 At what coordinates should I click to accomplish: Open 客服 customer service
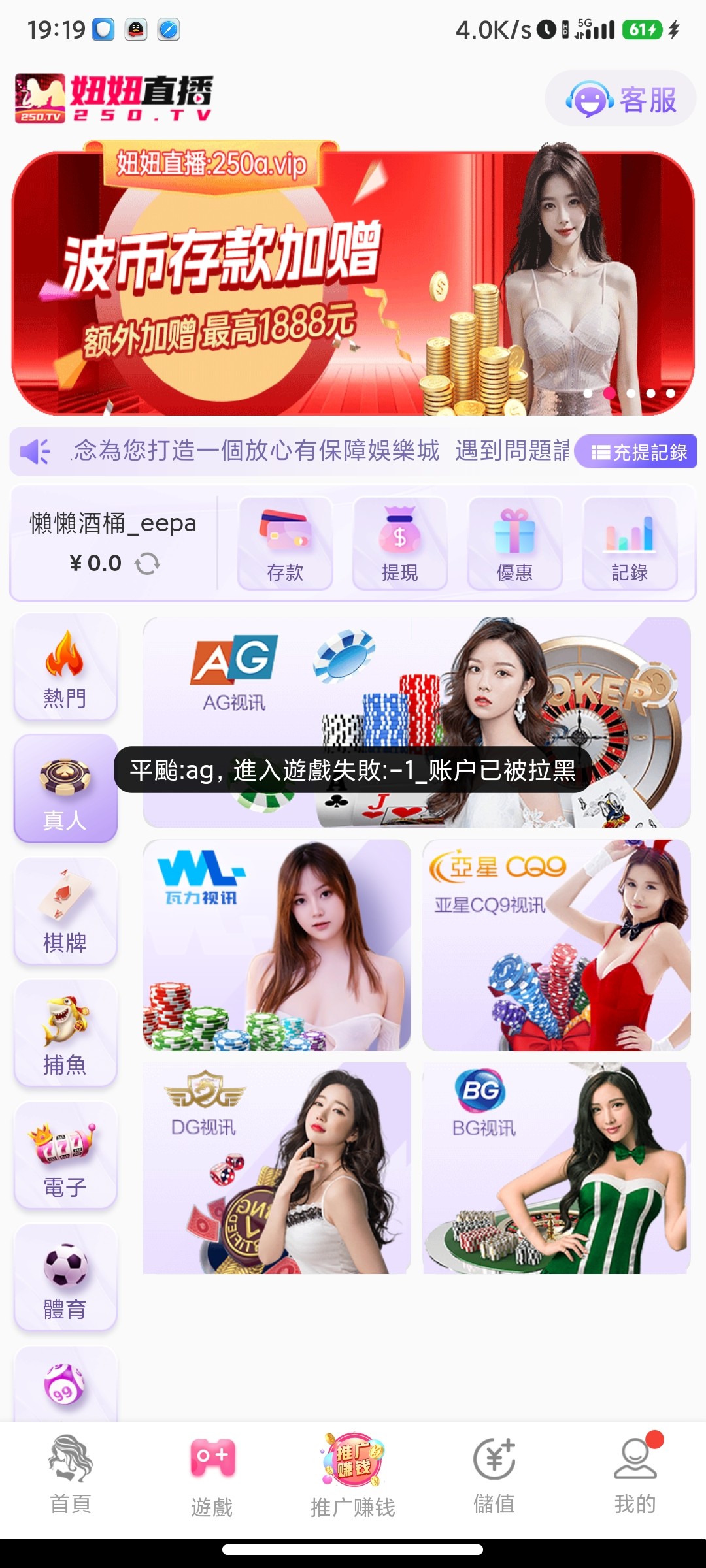[620, 99]
